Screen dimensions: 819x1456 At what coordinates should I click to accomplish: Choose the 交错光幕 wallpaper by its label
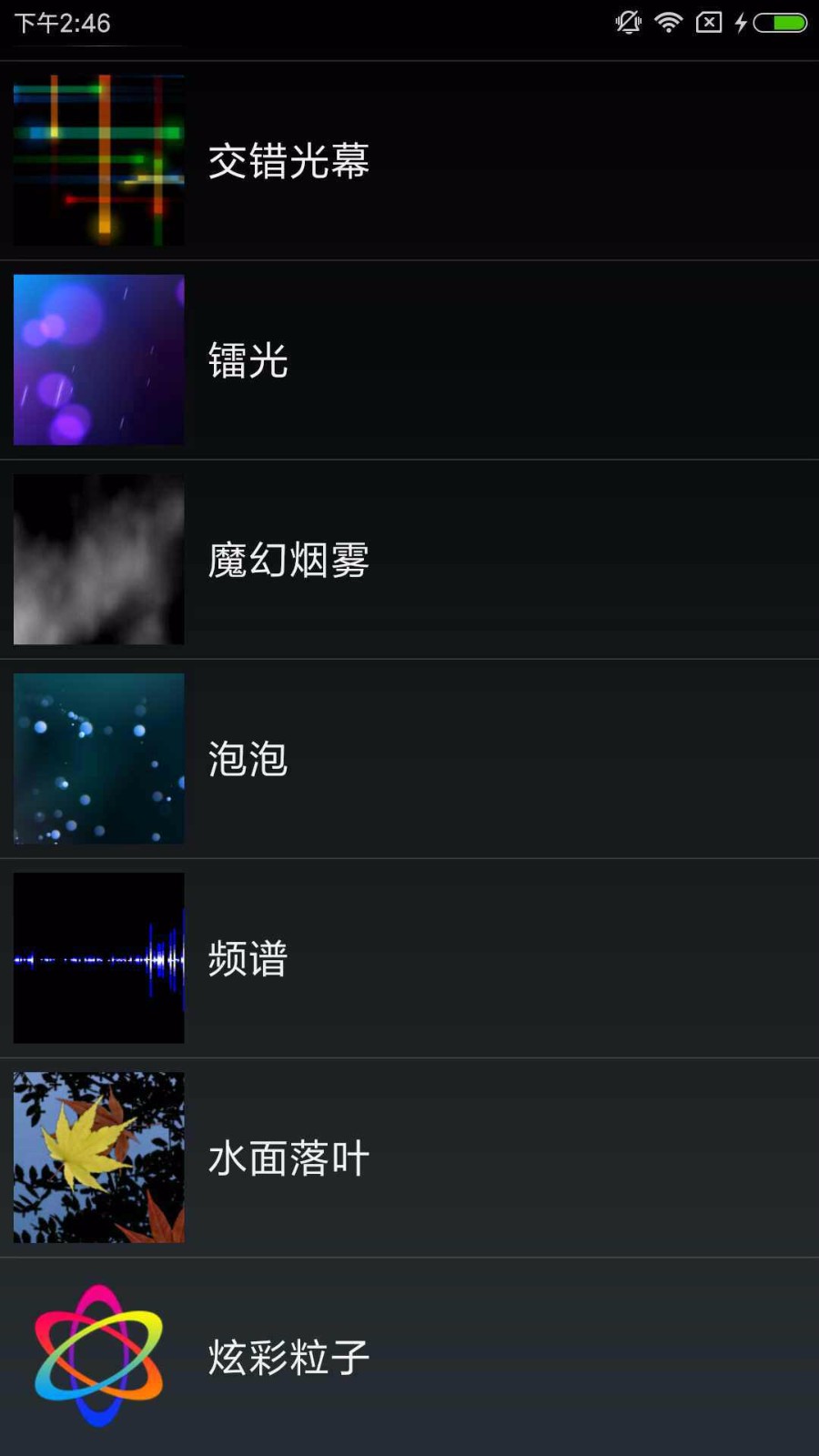pyautogui.click(x=288, y=160)
